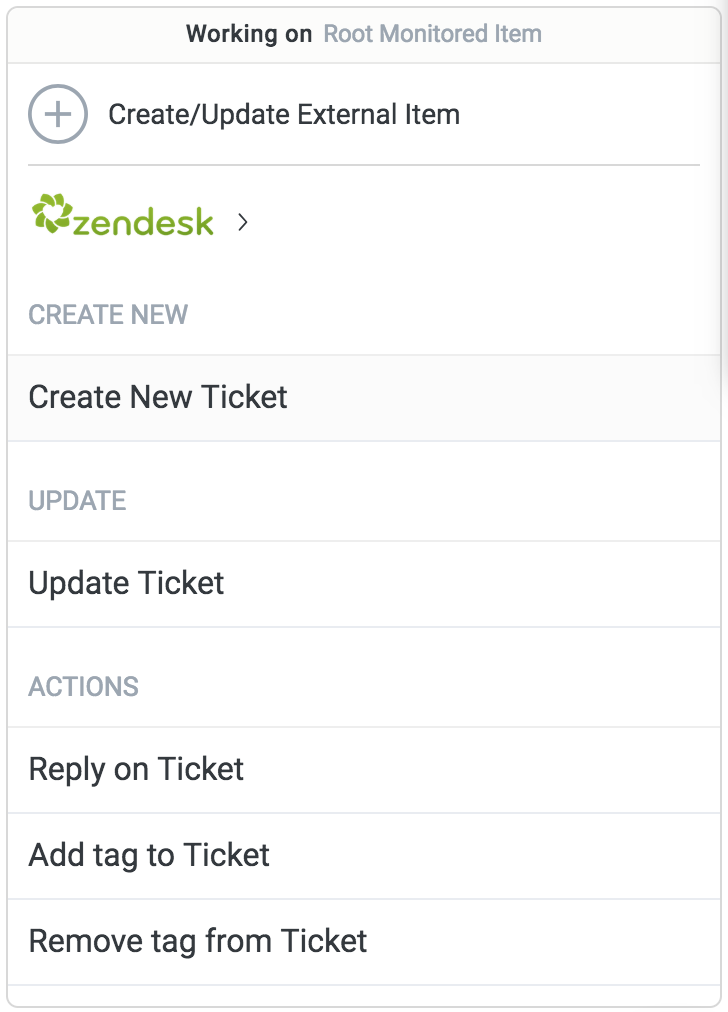Tap the Create/Update External Item plus icon

point(58,114)
